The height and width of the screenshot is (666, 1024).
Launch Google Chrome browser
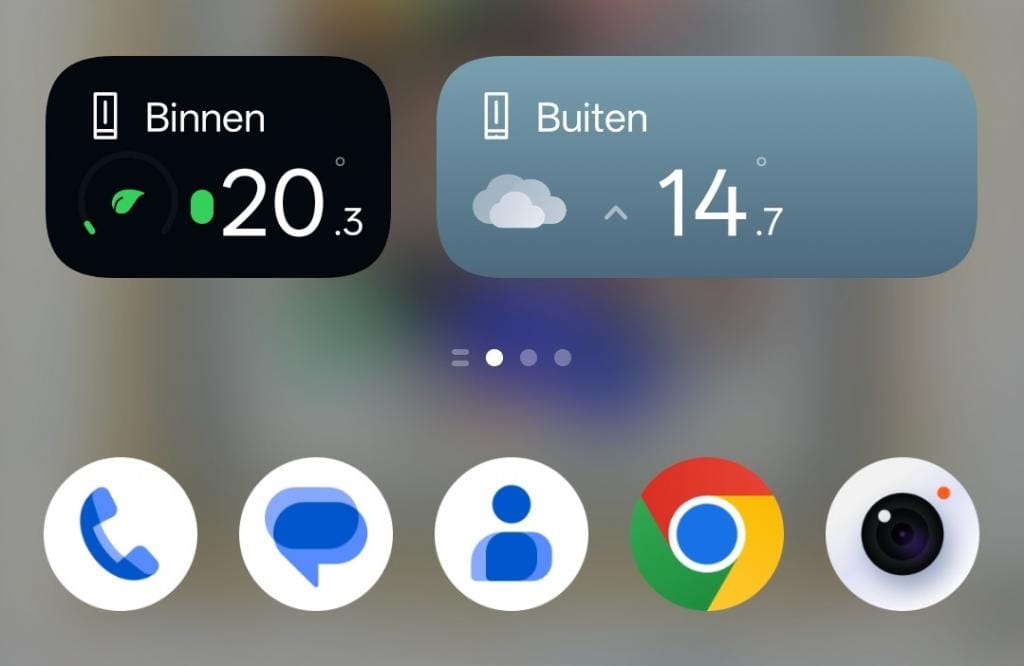tap(707, 534)
